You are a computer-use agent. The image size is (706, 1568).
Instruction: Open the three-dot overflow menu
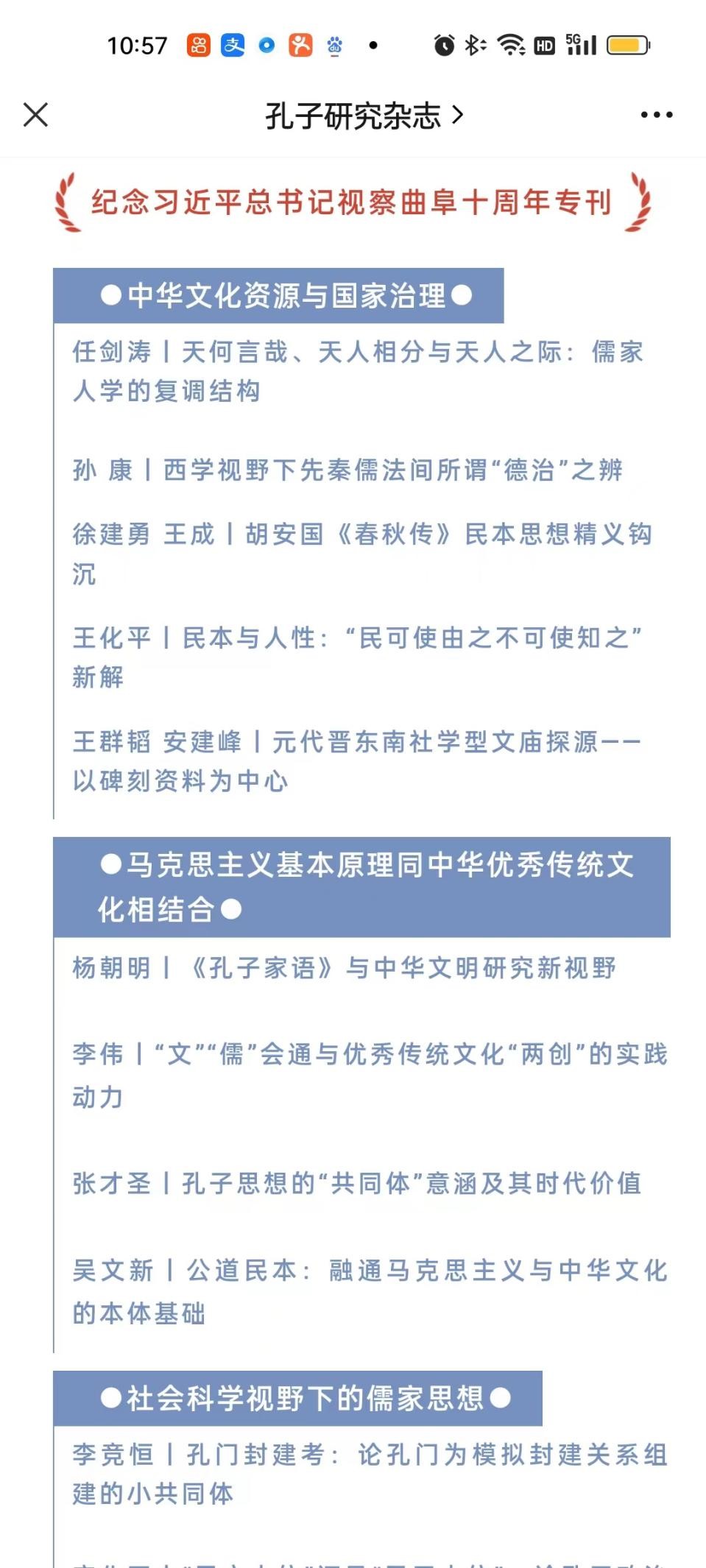pyautogui.click(x=656, y=115)
